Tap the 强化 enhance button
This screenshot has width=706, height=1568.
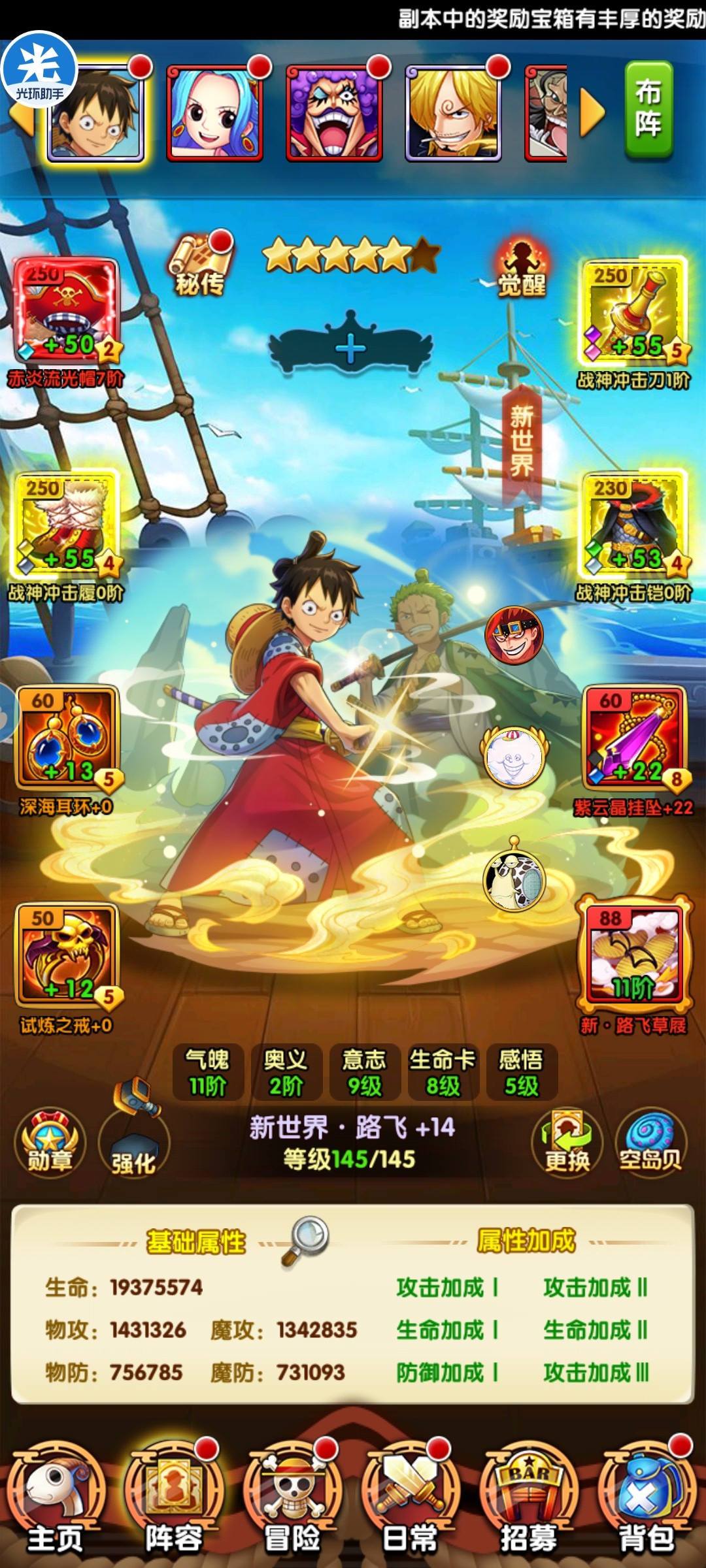134,1143
